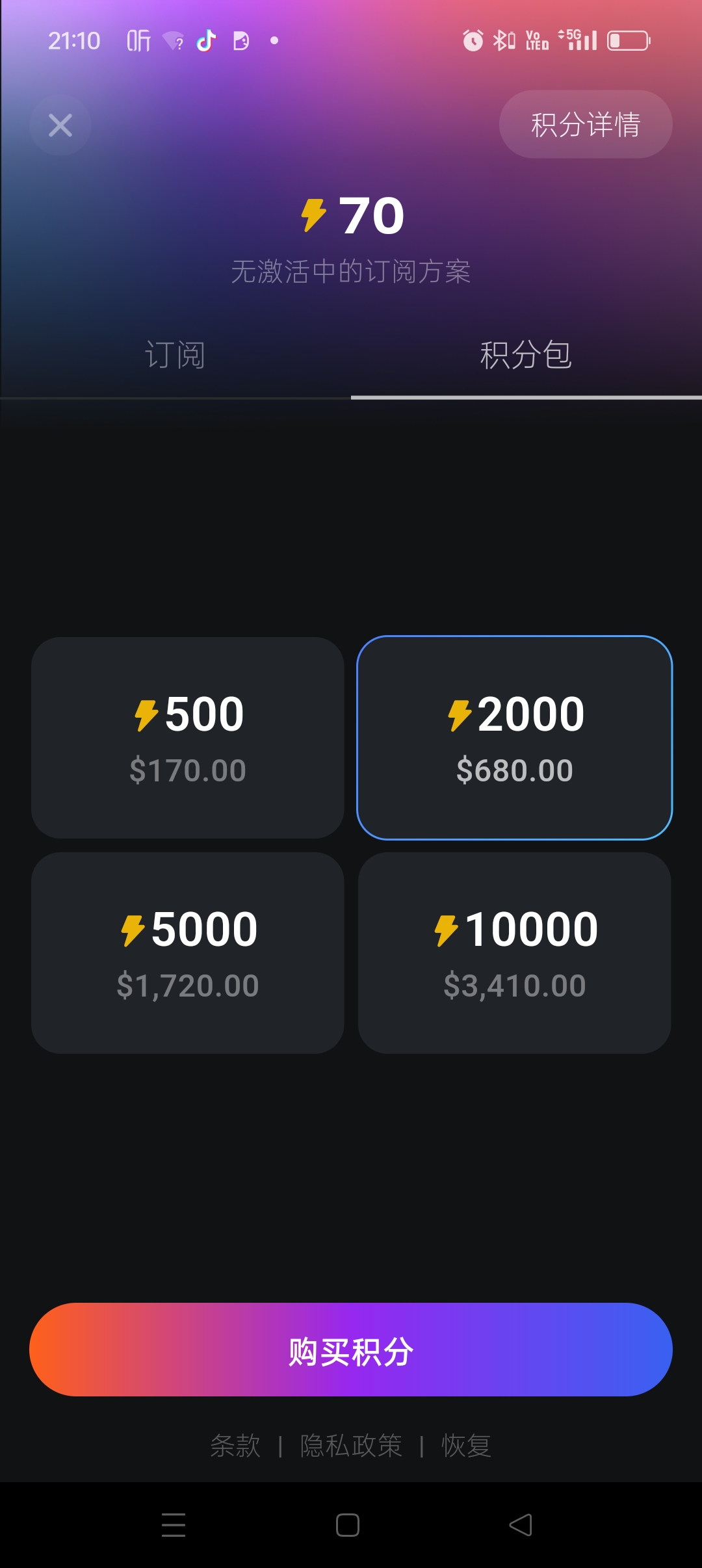Go back with system back button
This screenshot has height=1568, width=702.
[x=521, y=1525]
